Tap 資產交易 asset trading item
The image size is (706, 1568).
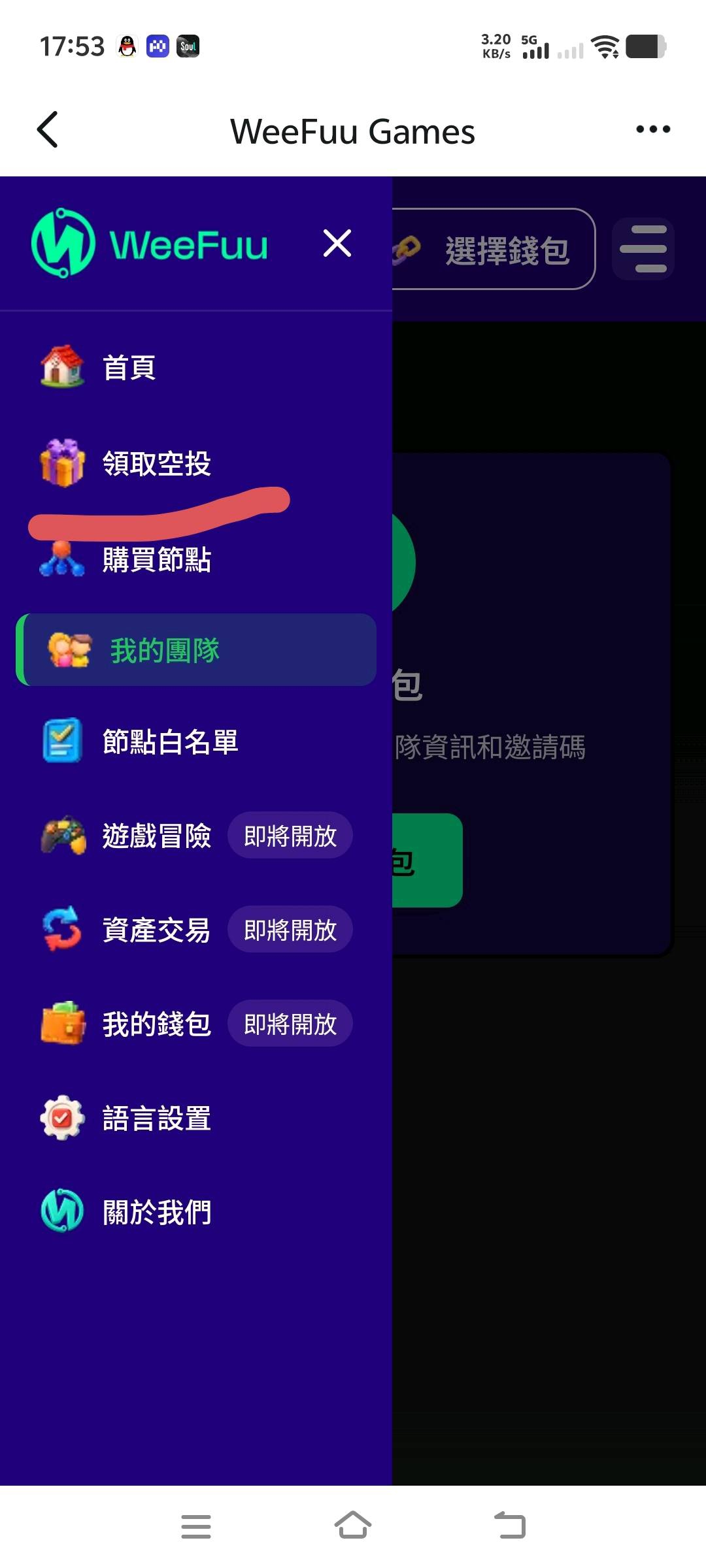click(196, 930)
